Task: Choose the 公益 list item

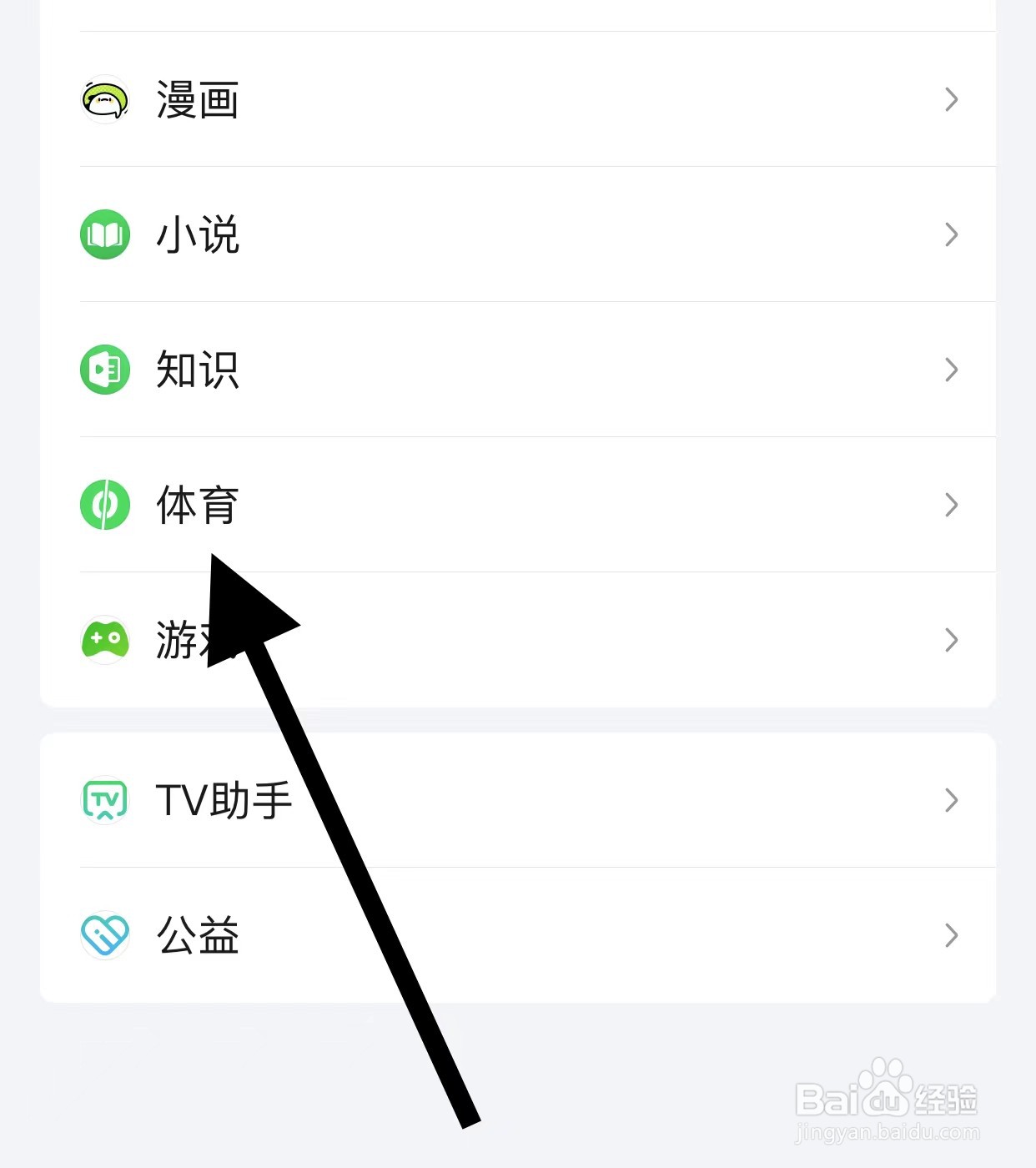Action: click(x=199, y=936)
